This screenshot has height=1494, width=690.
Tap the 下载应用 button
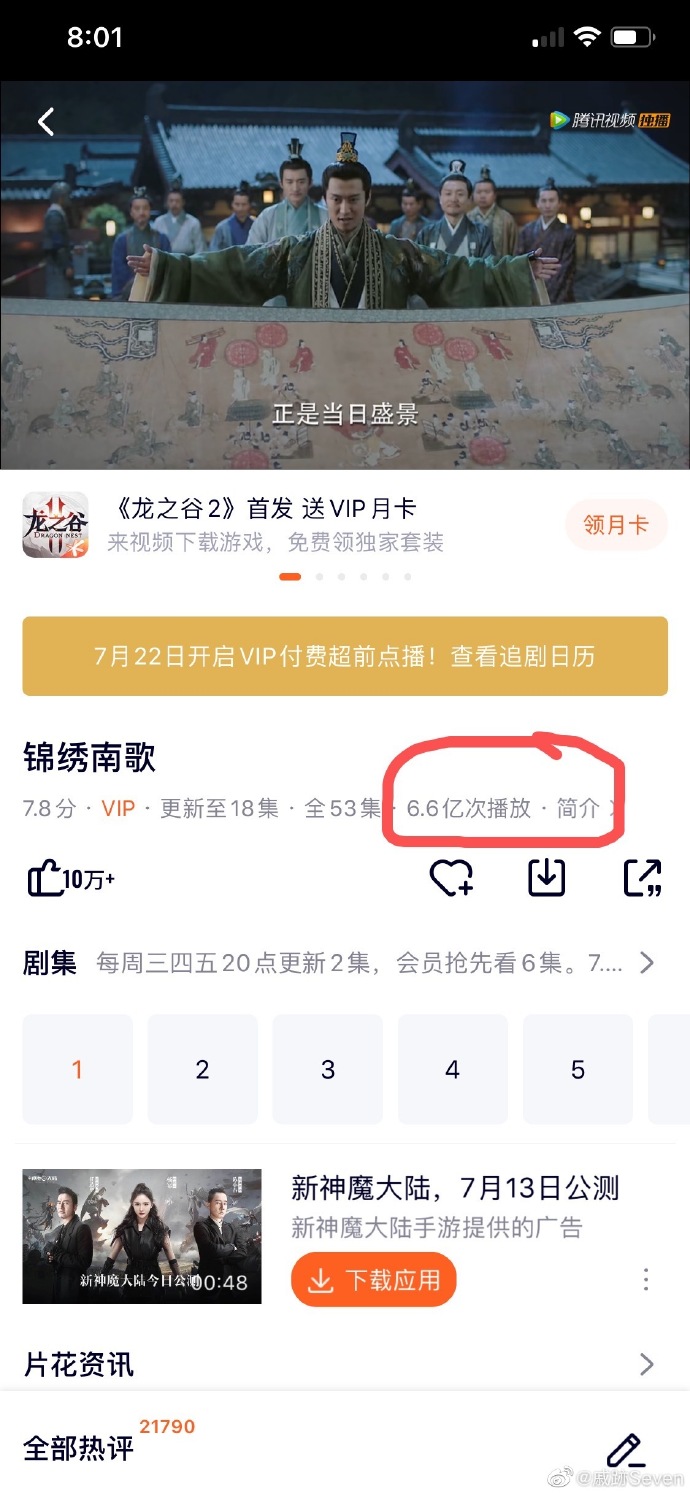[374, 1281]
